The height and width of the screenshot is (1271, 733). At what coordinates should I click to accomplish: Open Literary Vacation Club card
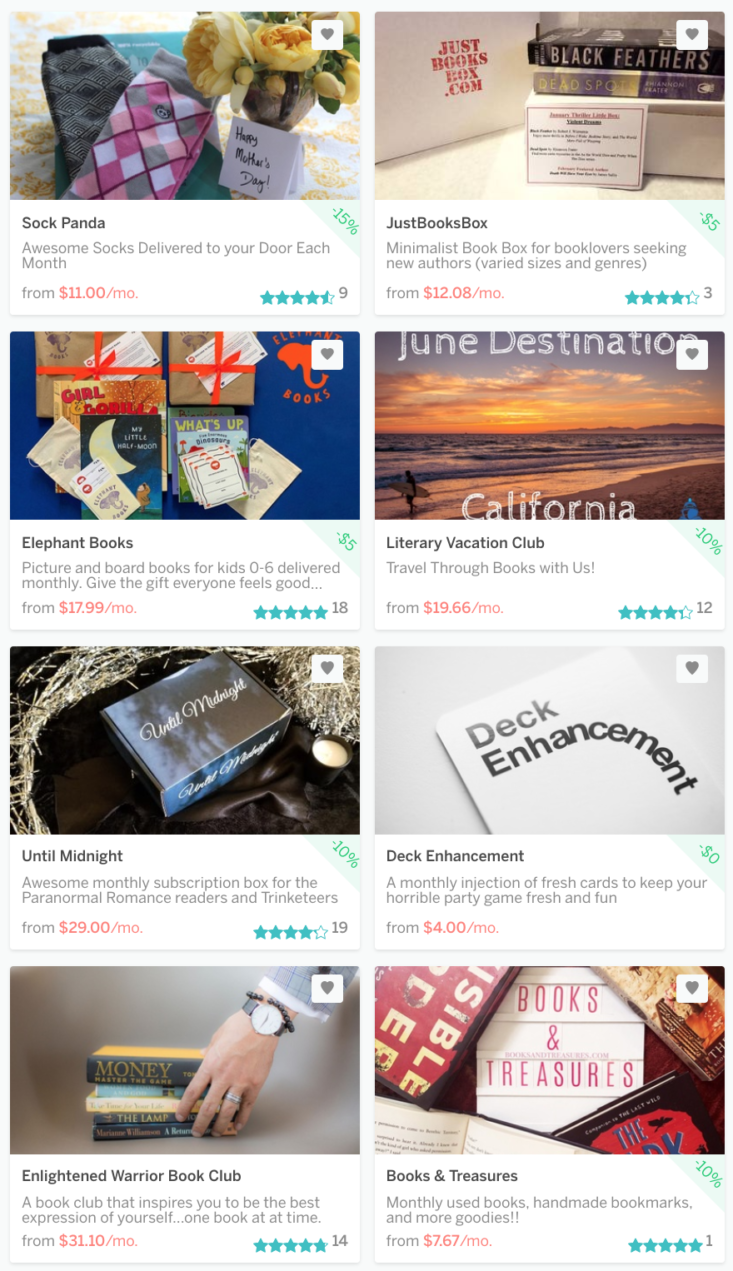coord(465,543)
